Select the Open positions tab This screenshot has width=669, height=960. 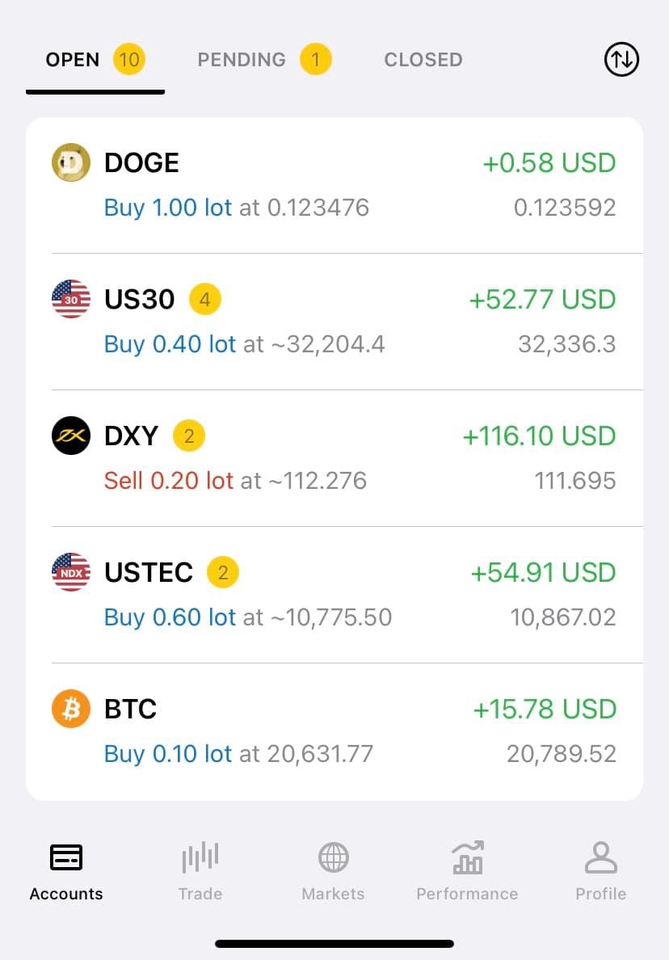(x=94, y=60)
